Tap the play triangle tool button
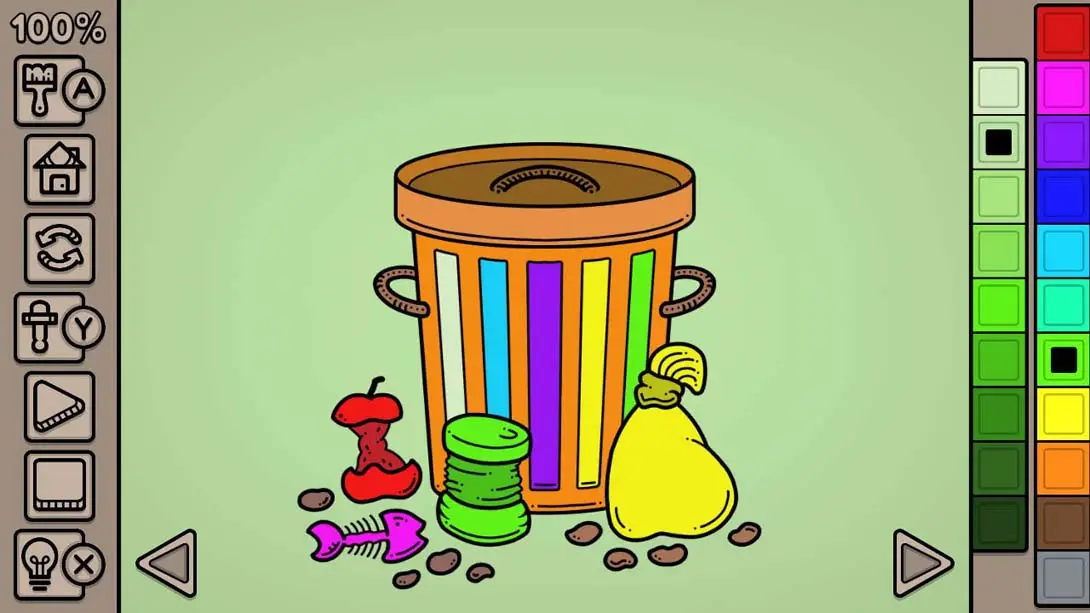 [x=59, y=407]
